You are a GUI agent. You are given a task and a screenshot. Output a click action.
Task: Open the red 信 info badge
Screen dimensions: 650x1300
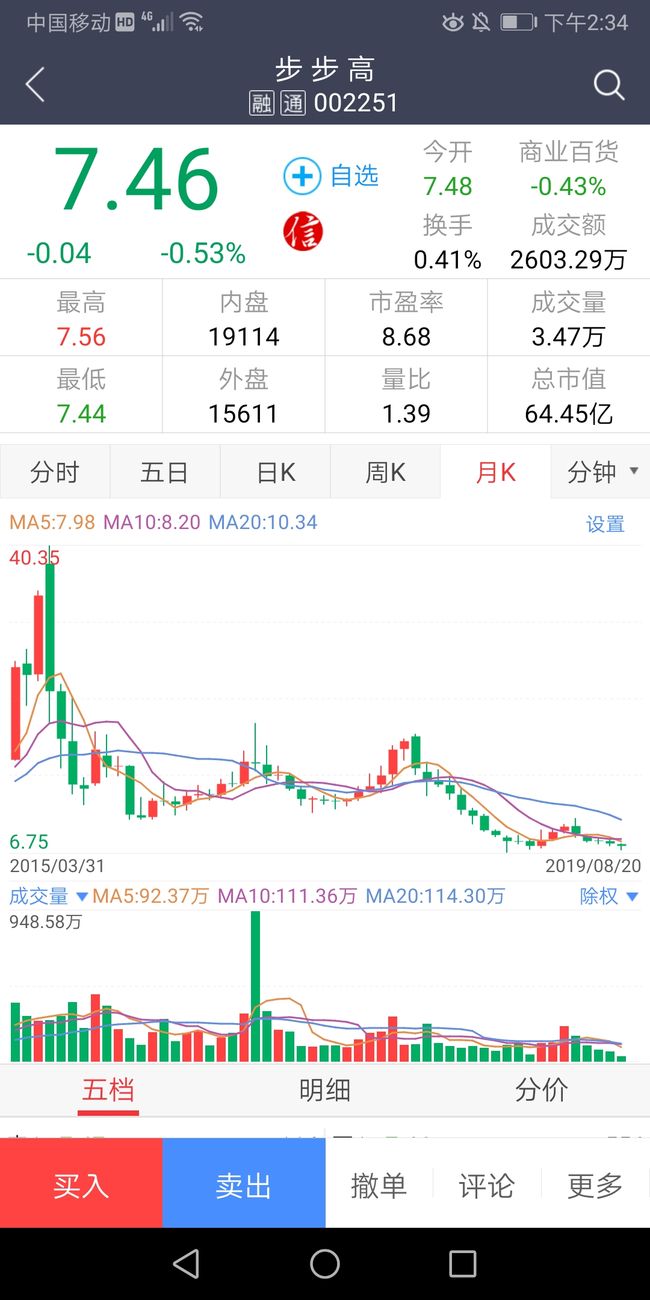point(303,229)
